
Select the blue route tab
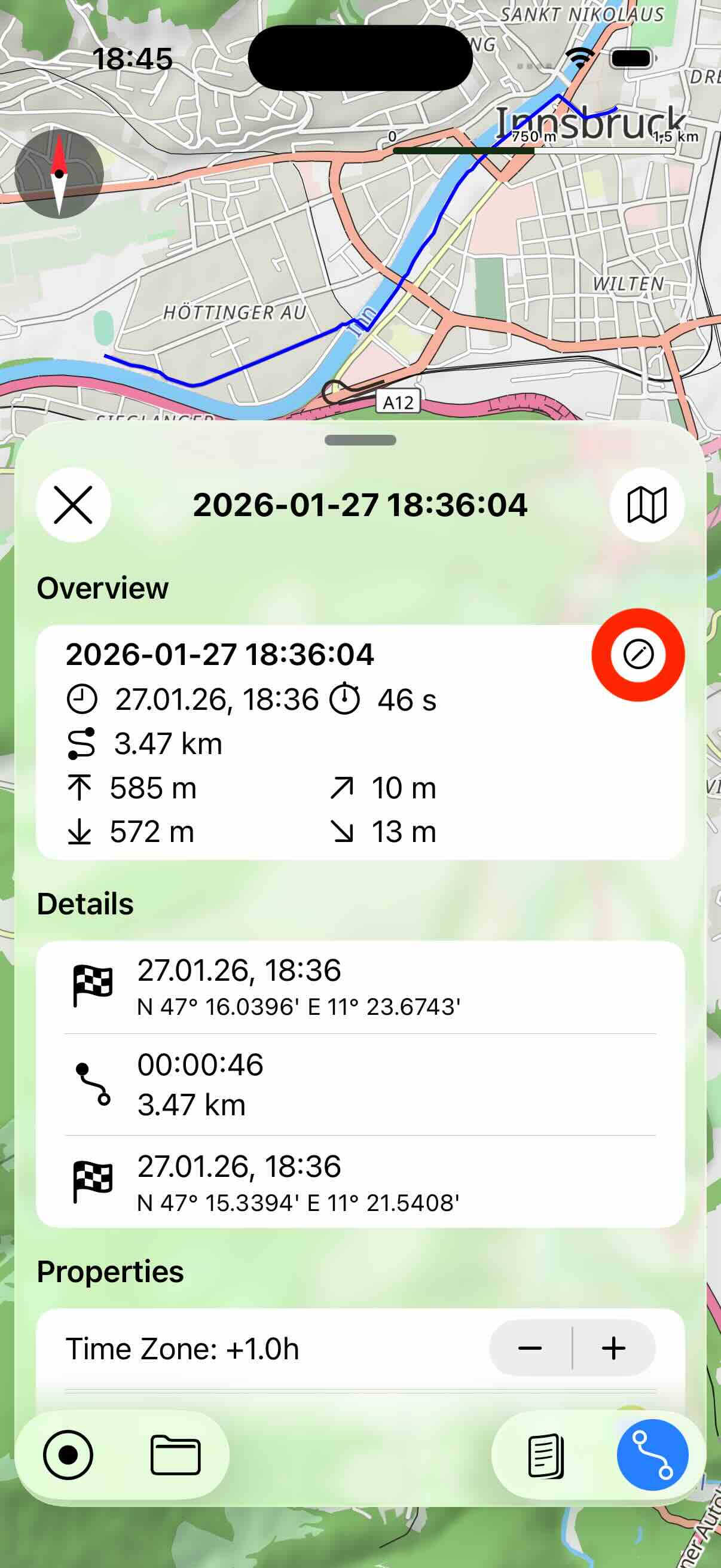pyautogui.click(x=652, y=1456)
